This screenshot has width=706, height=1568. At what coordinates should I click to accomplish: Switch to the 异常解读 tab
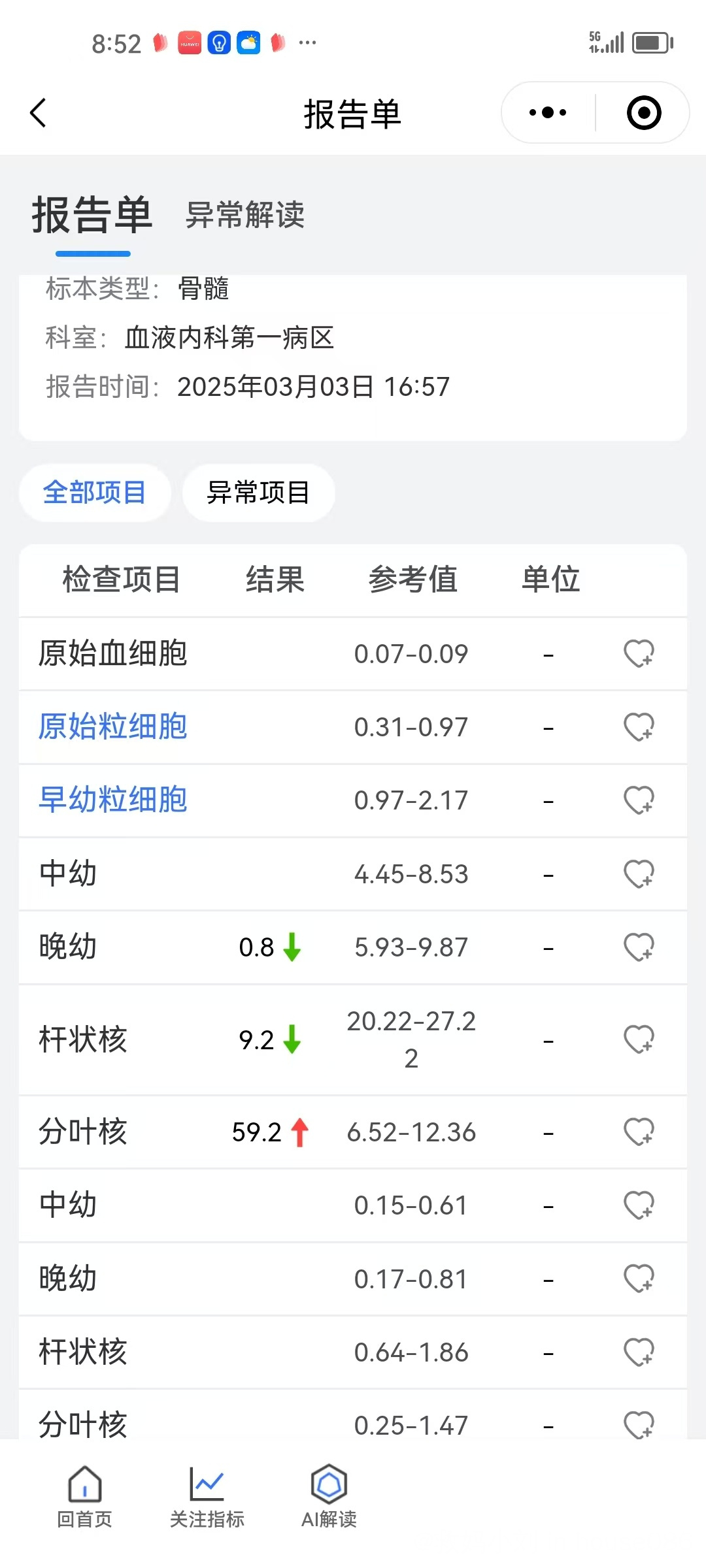[244, 215]
